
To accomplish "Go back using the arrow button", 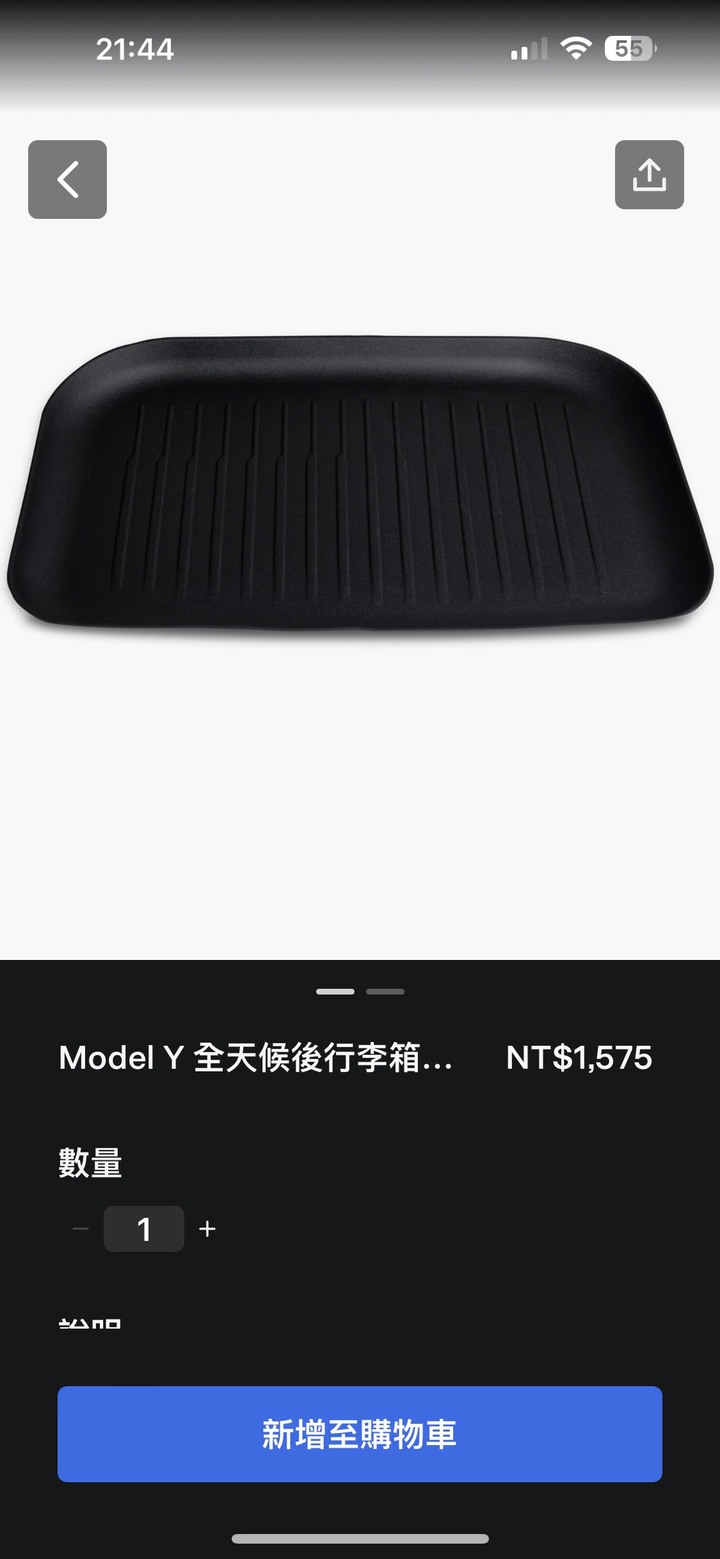I will (67, 180).
